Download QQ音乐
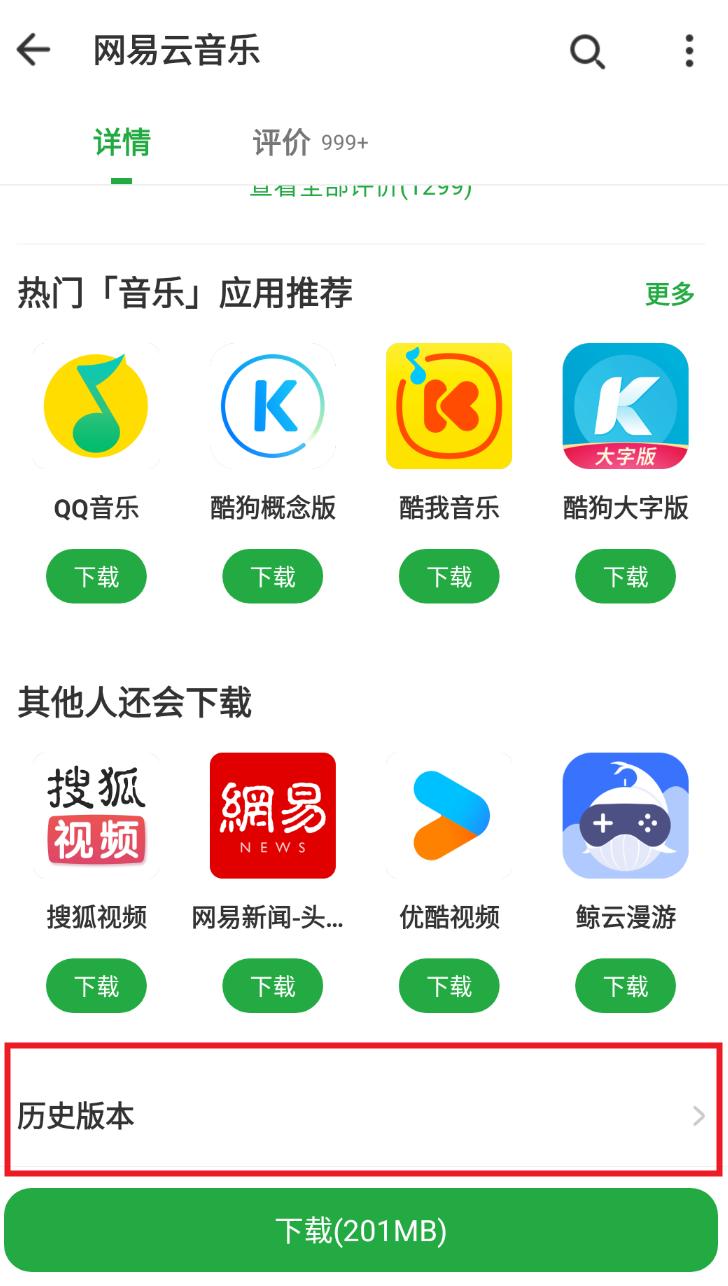This screenshot has width=728, height=1286. (96, 577)
